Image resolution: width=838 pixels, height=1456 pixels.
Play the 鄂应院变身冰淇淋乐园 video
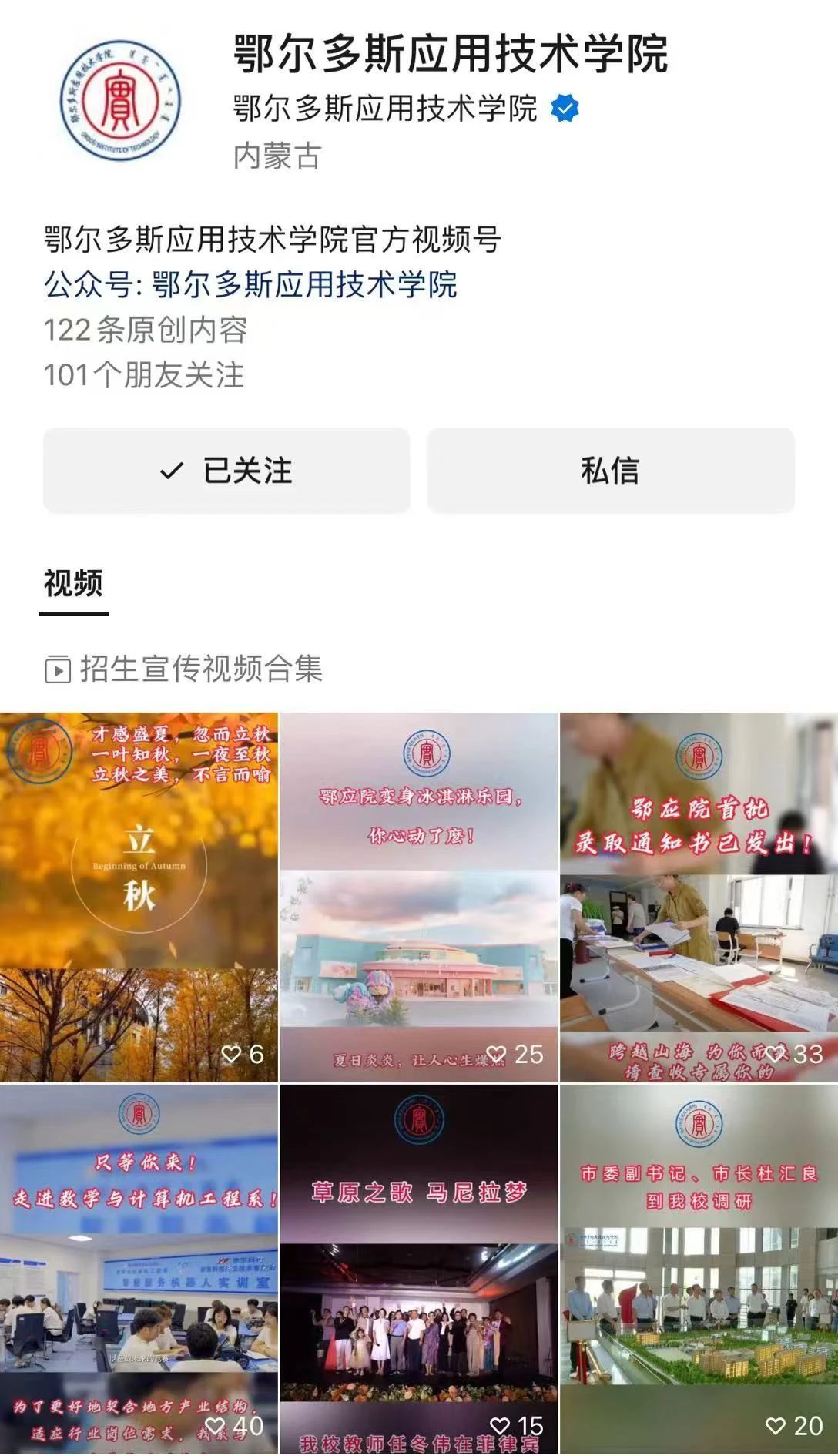point(418,897)
